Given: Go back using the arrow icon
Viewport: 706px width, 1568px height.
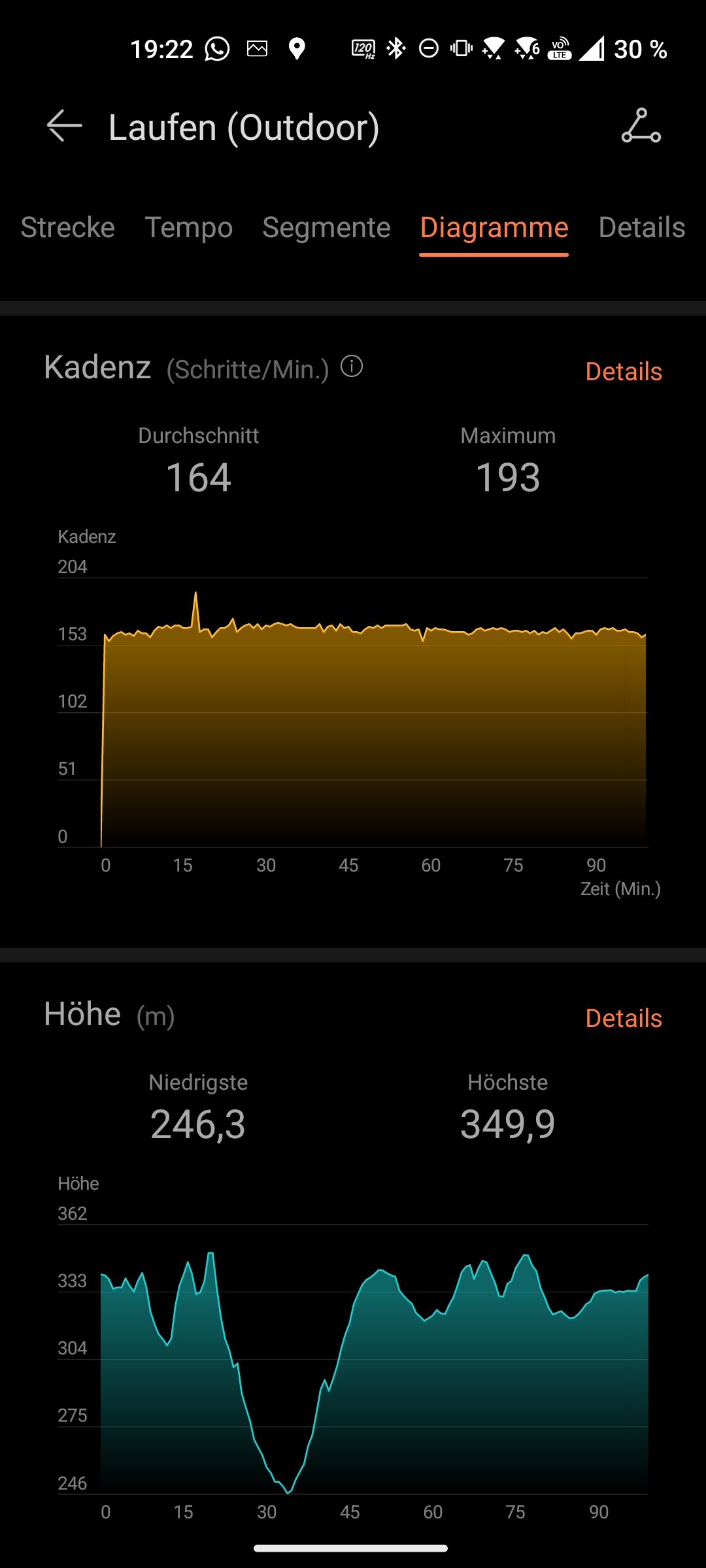Looking at the screenshot, I should tap(64, 126).
